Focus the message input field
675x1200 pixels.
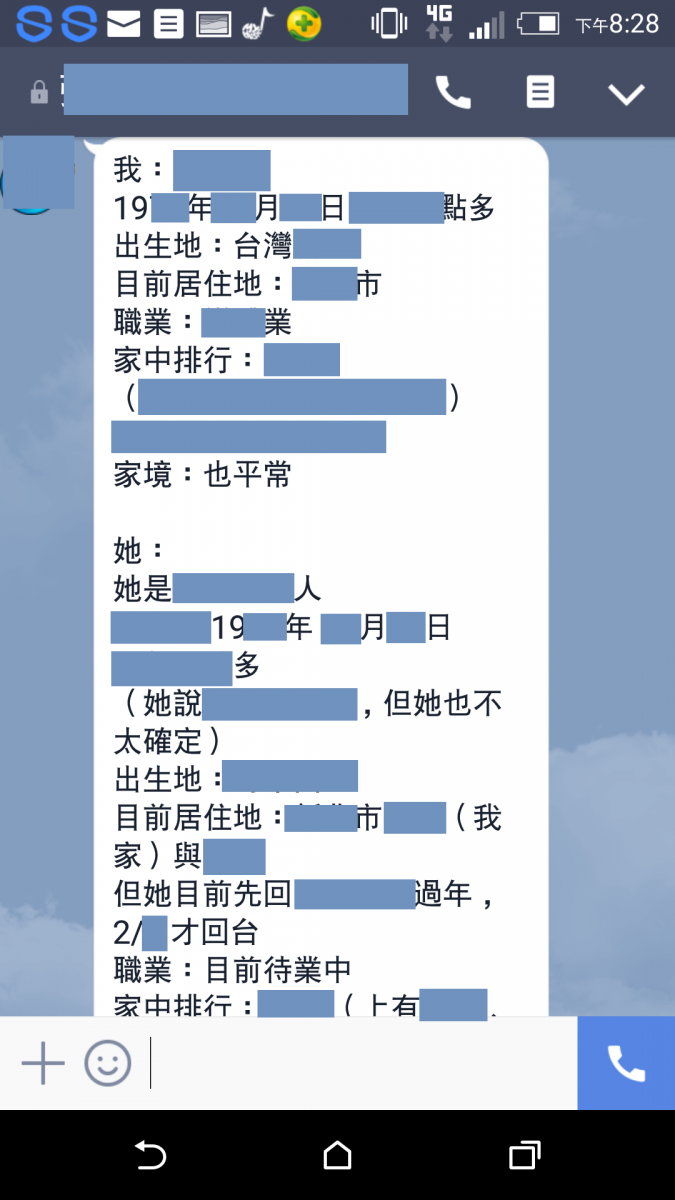click(x=360, y=1063)
